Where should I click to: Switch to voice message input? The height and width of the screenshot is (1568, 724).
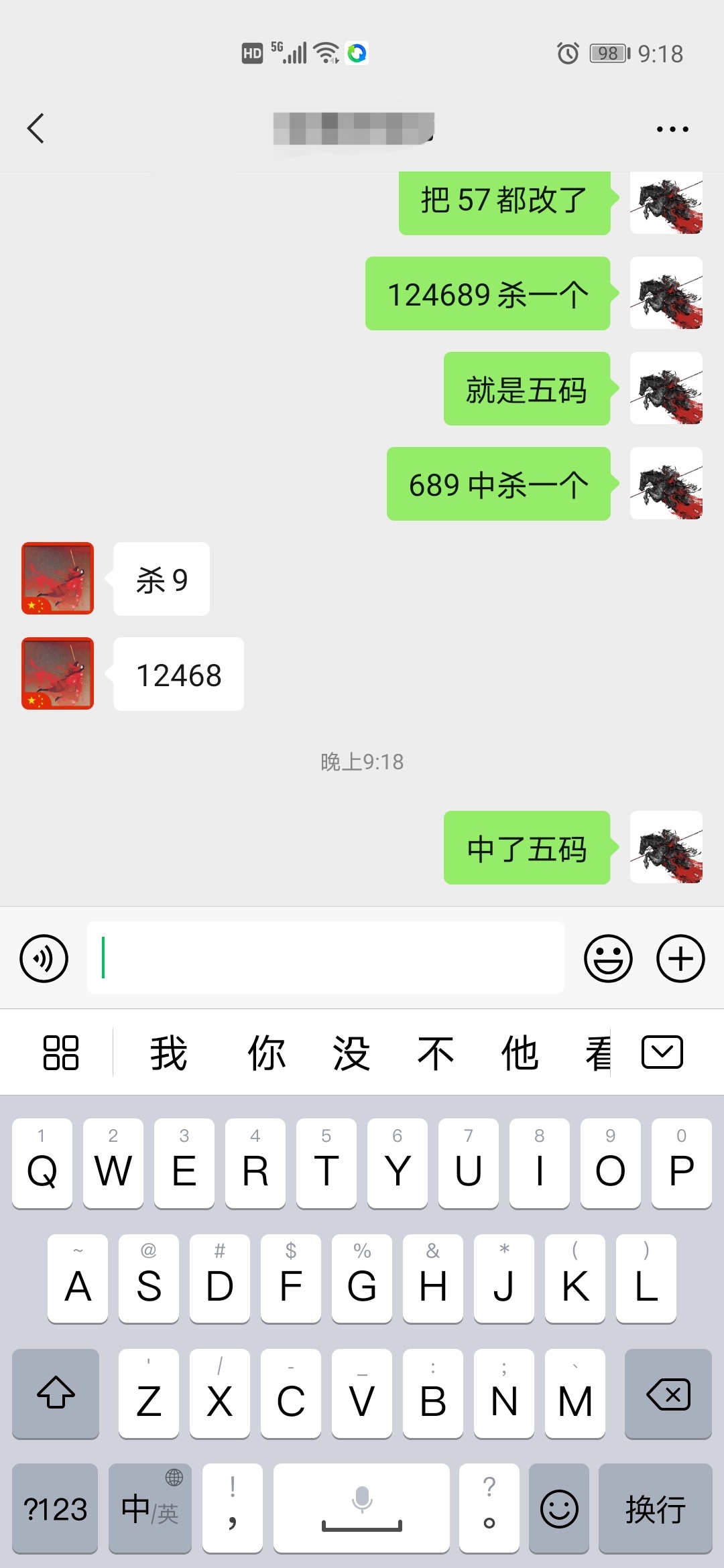click(x=44, y=958)
